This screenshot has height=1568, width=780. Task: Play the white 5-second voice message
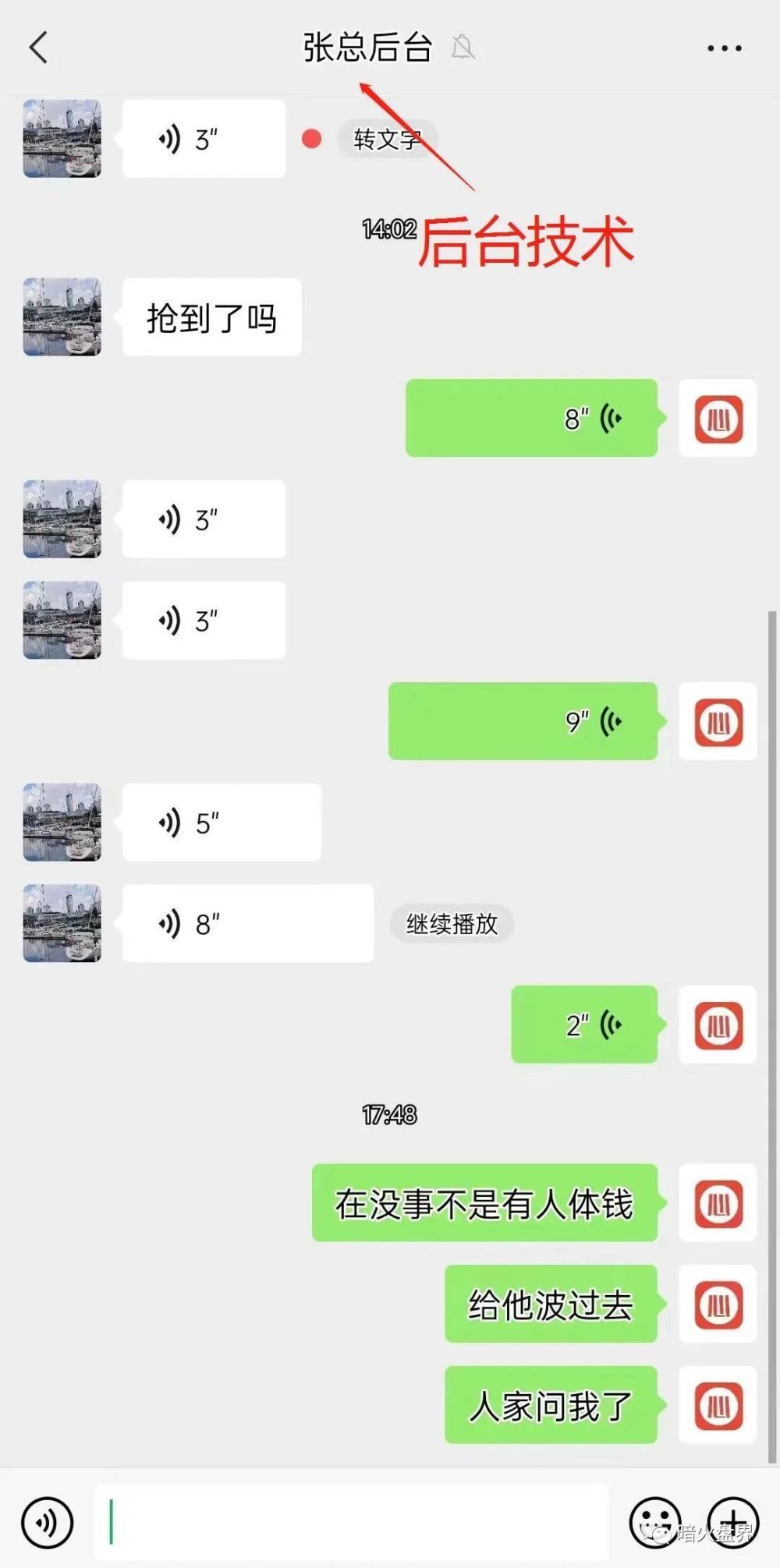[x=222, y=823]
